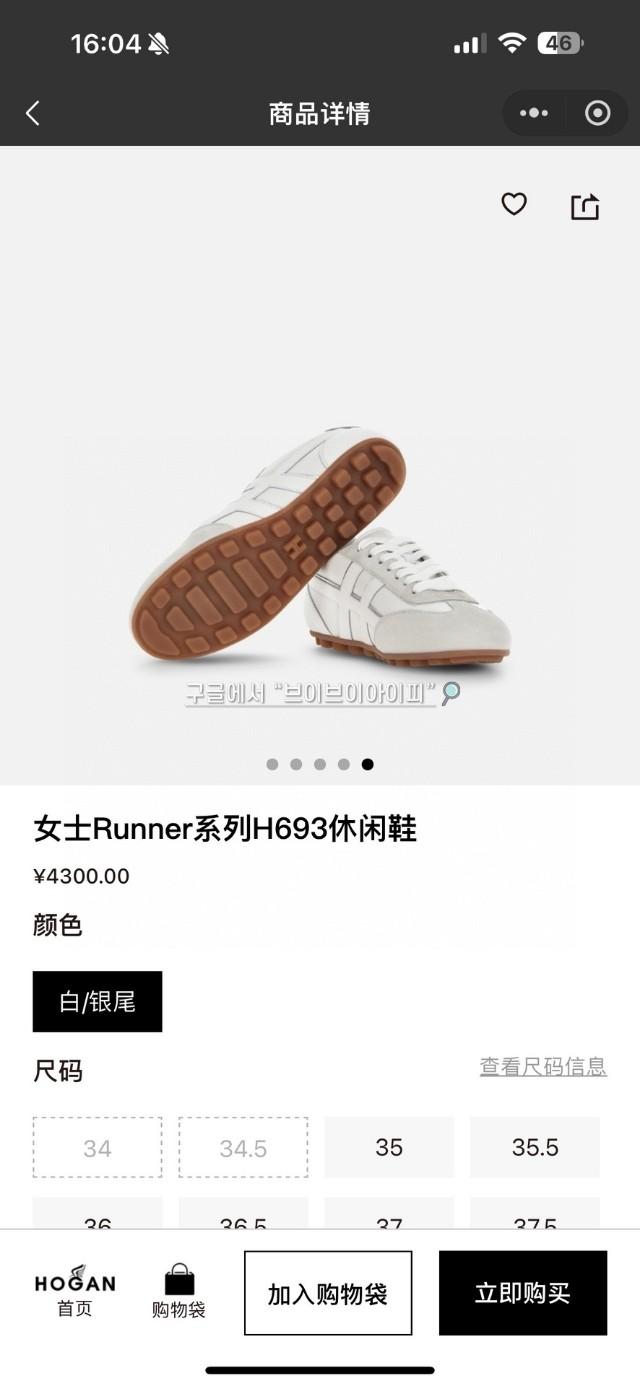The height and width of the screenshot is (1386, 640).
Task: Open the shoe product image
Action: point(320,545)
